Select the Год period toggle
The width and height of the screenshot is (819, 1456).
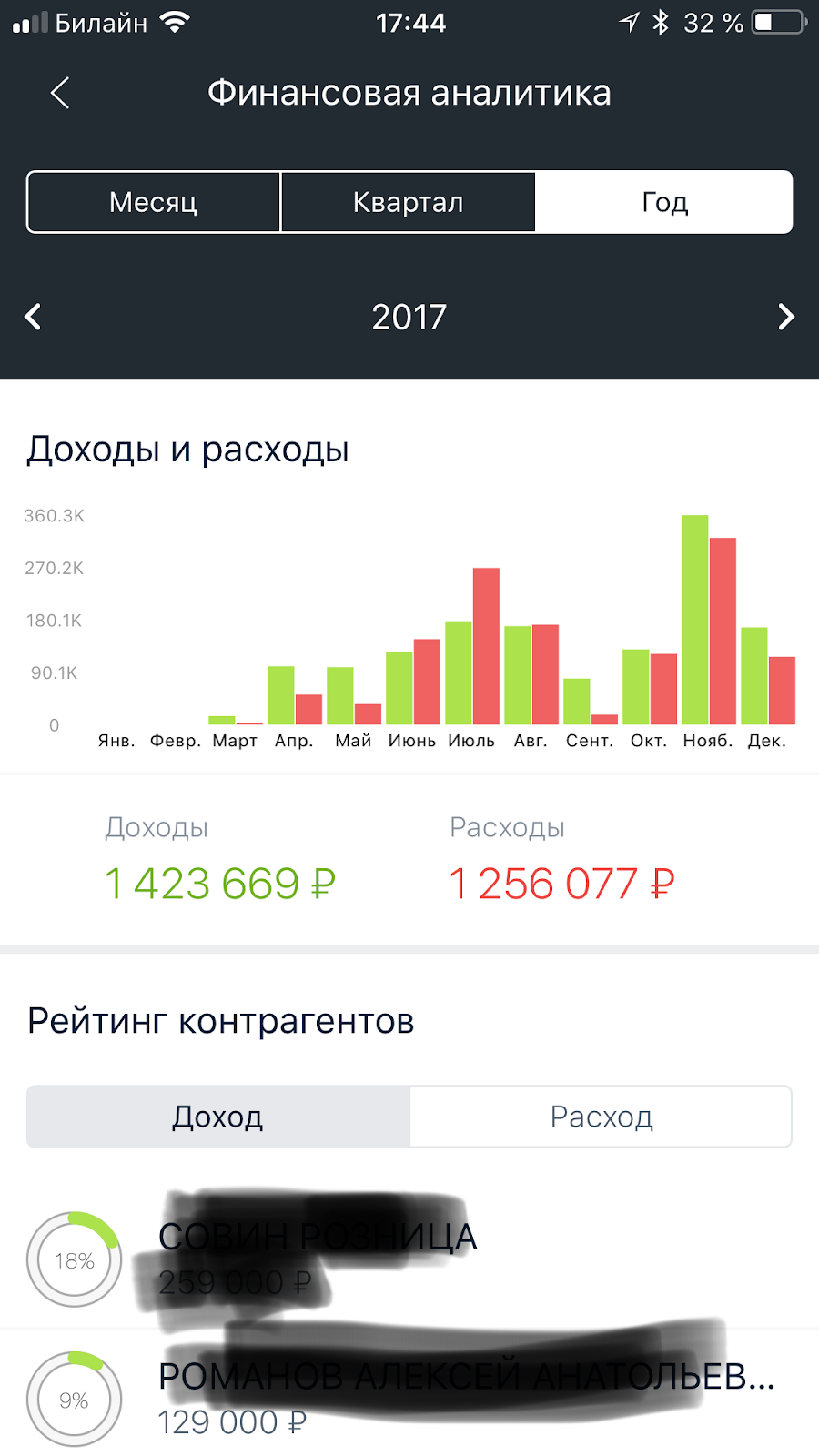click(663, 201)
